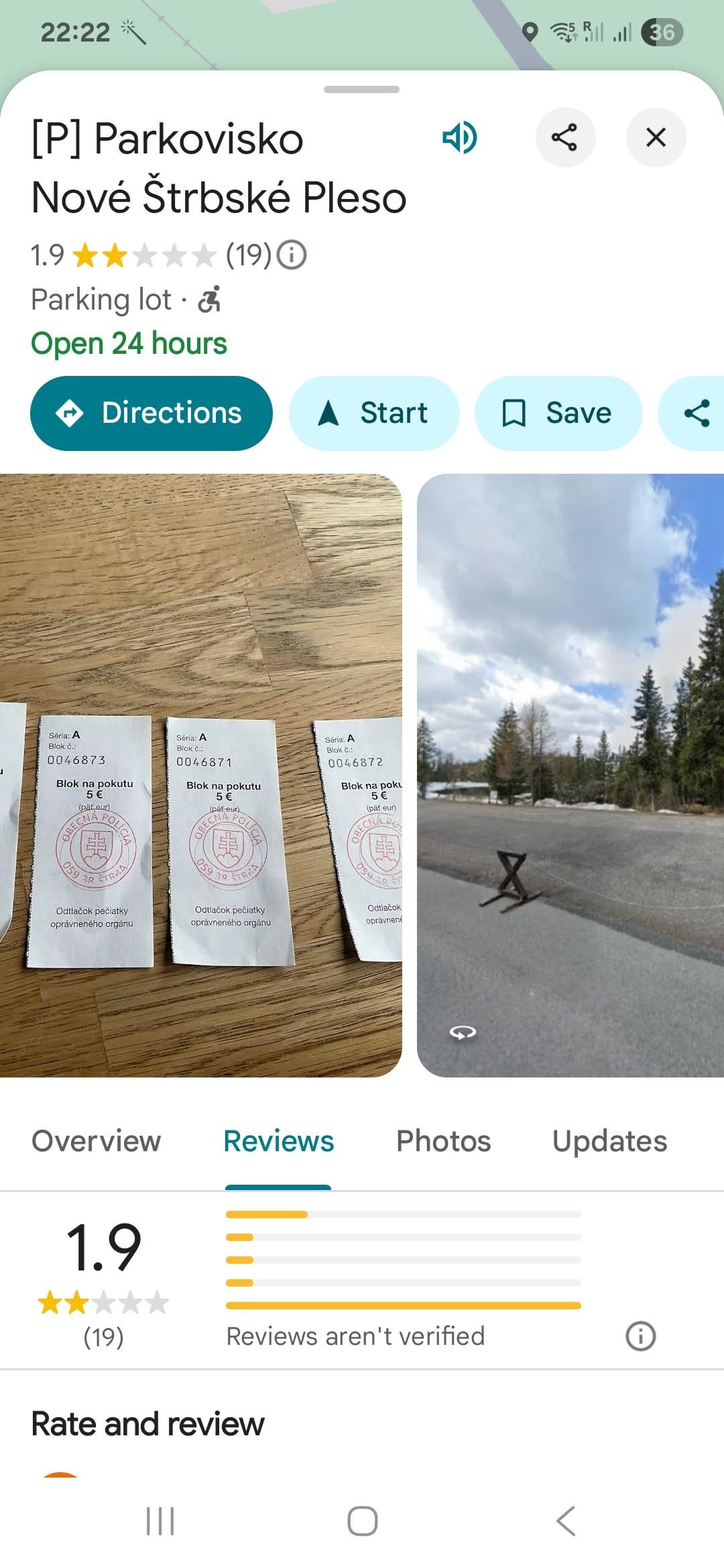Screen dimensions: 724x1568
Task: Open the 360 photo of the parking lot
Action: [570, 775]
